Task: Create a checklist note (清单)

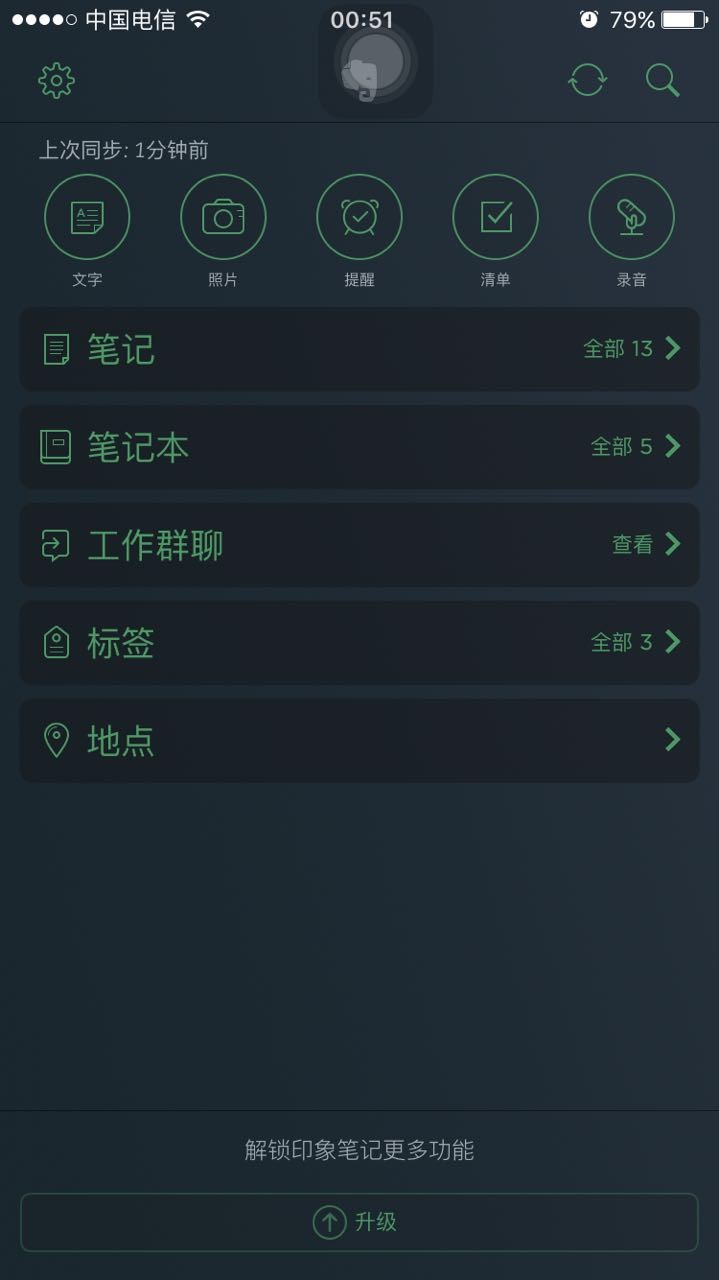Action: [x=495, y=217]
